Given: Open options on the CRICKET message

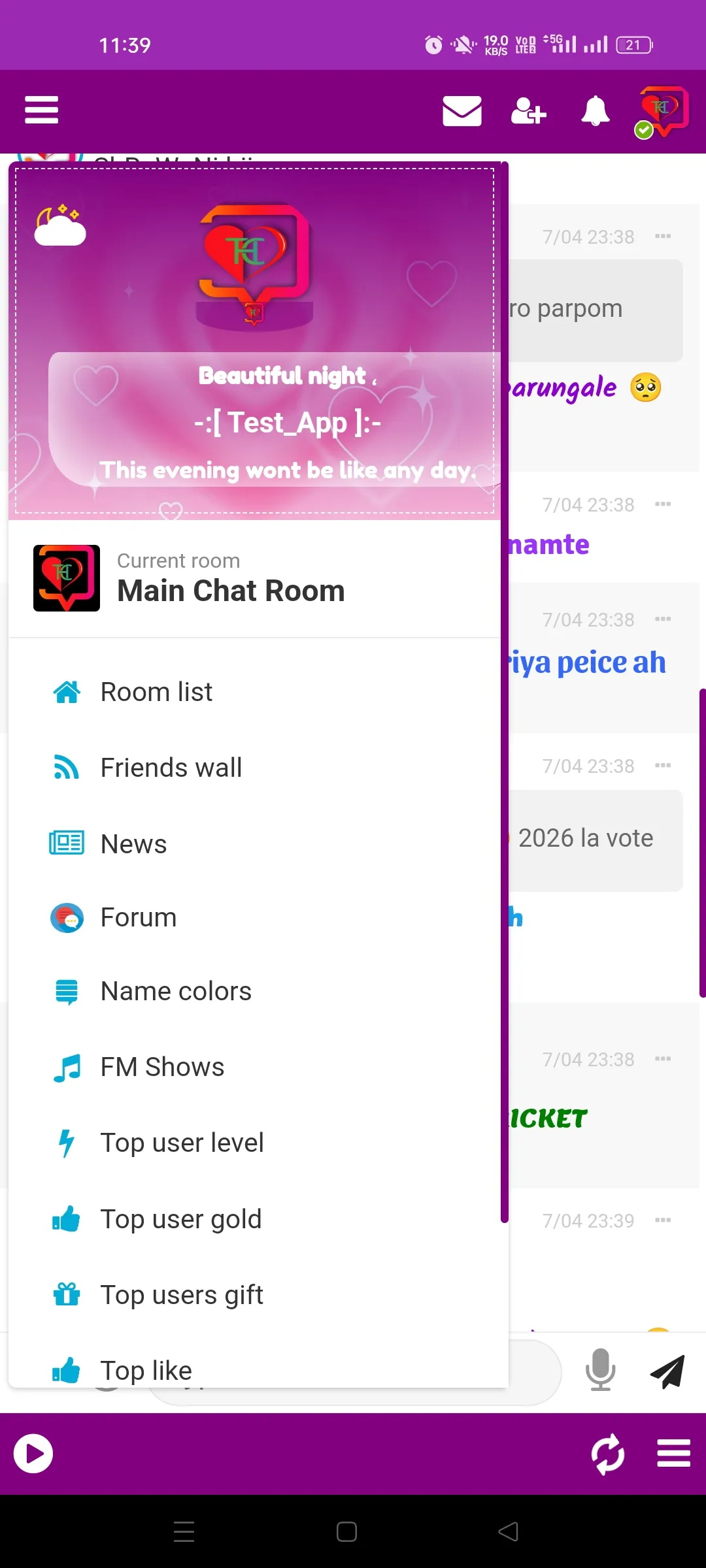Looking at the screenshot, I should click(664, 1059).
